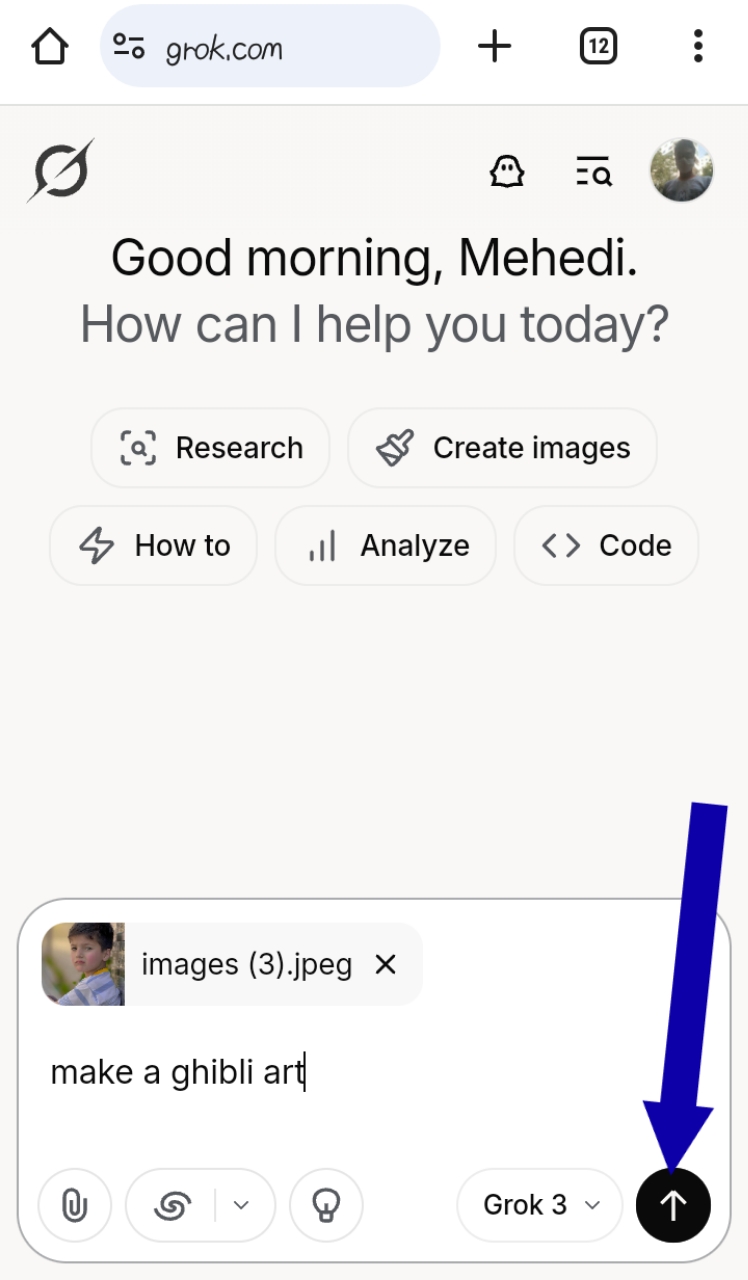Attach a file with the paperclip
This screenshot has width=748, height=1280.
[75, 1205]
